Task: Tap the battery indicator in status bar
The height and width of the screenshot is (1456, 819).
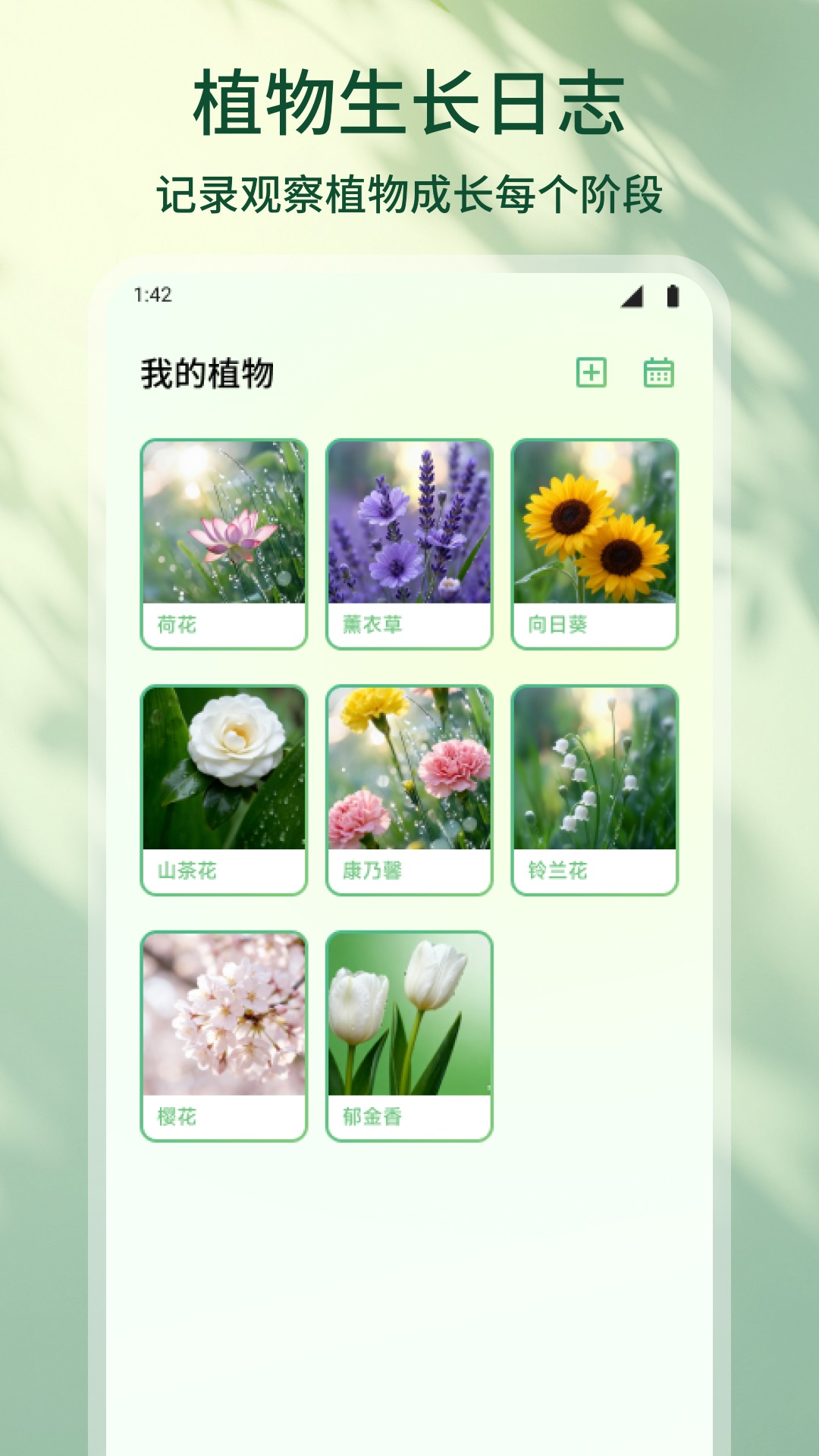Action: 674,297
